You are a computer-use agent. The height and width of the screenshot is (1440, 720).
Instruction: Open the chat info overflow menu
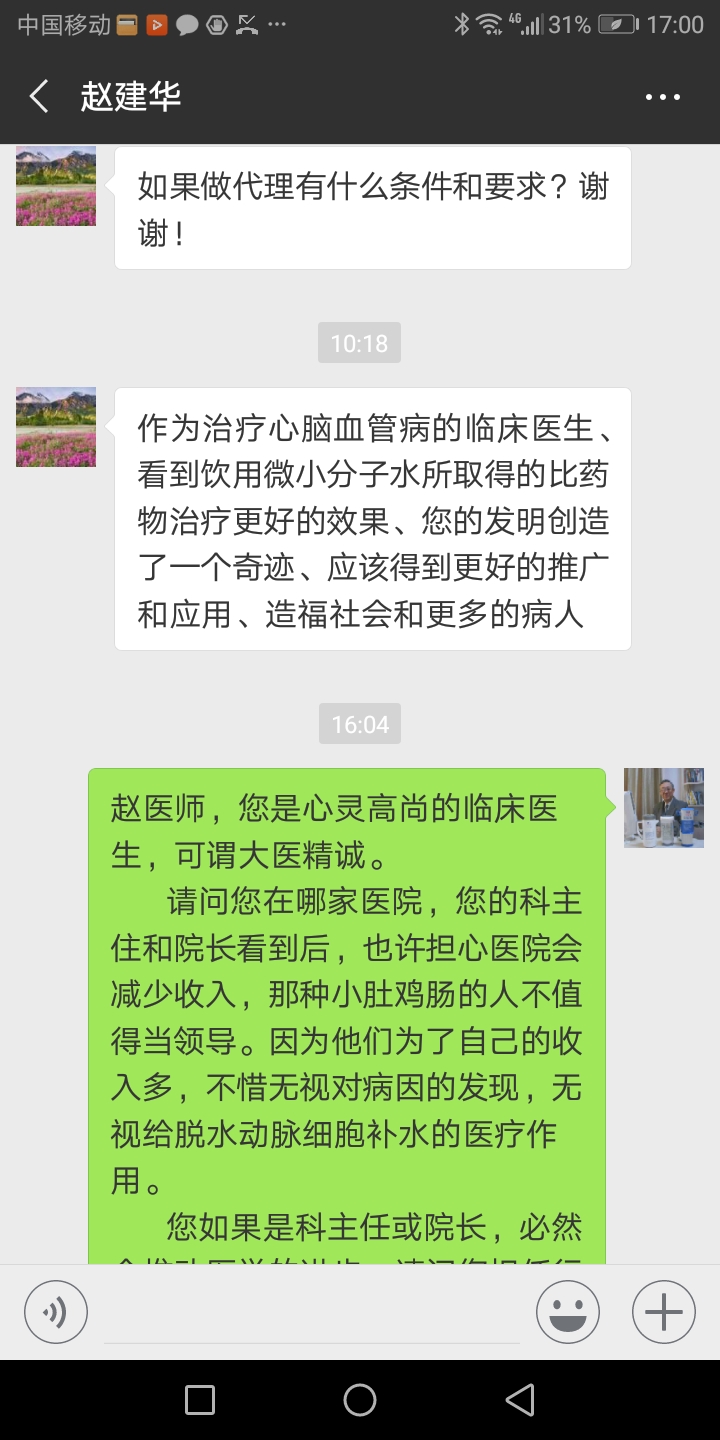click(x=663, y=97)
